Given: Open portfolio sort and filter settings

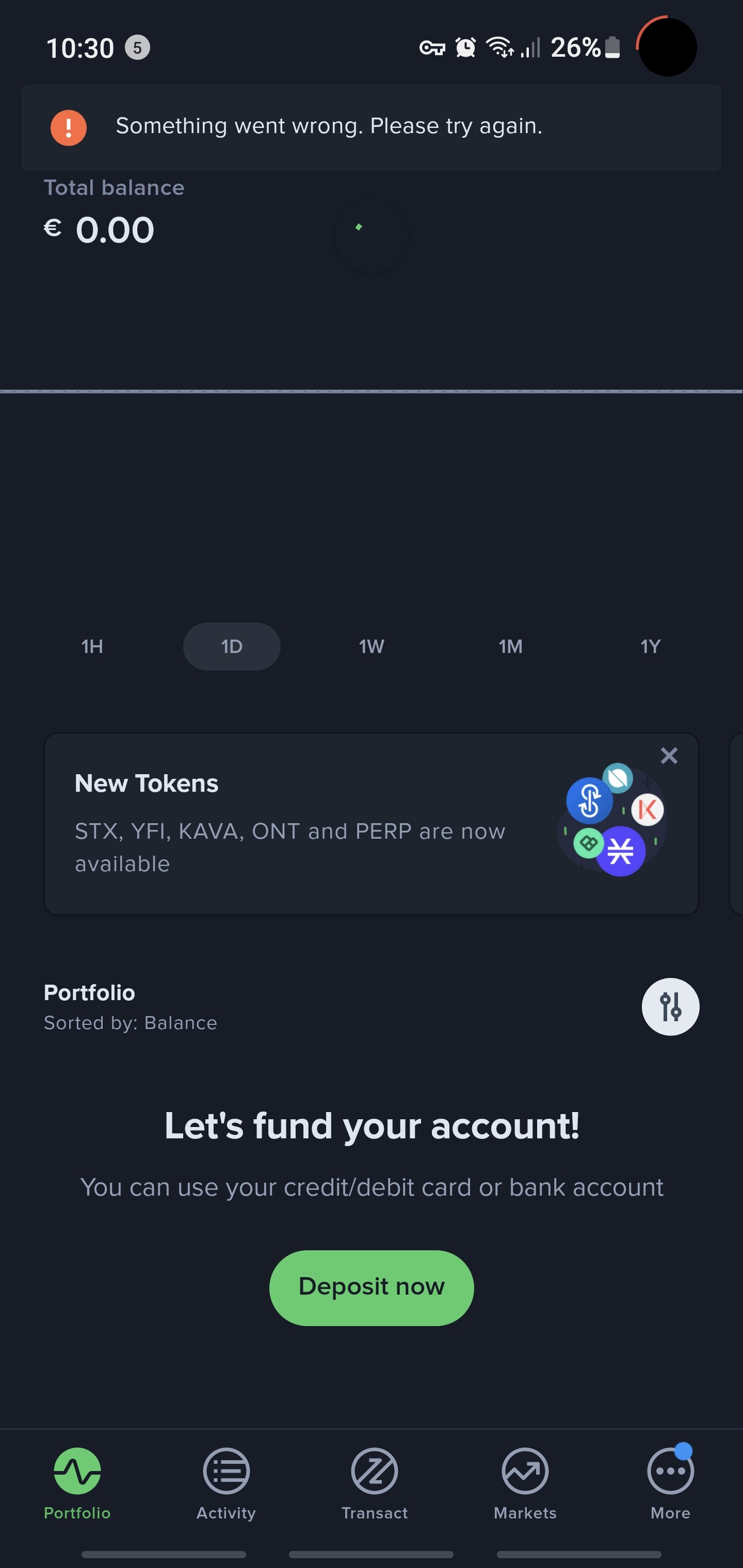Looking at the screenshot, I should tap(670, 1007).
